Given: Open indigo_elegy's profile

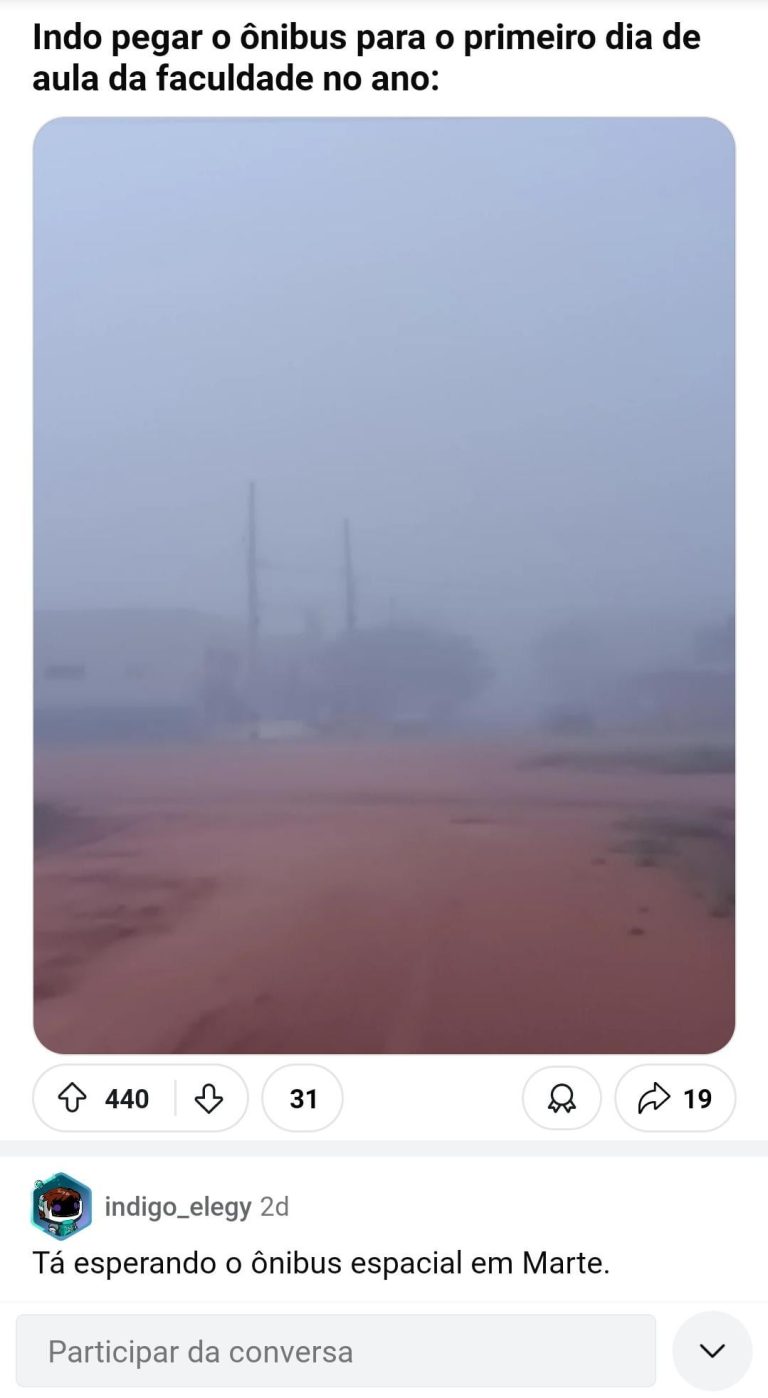Looking at the screenshot, I should pos(178,1207).
